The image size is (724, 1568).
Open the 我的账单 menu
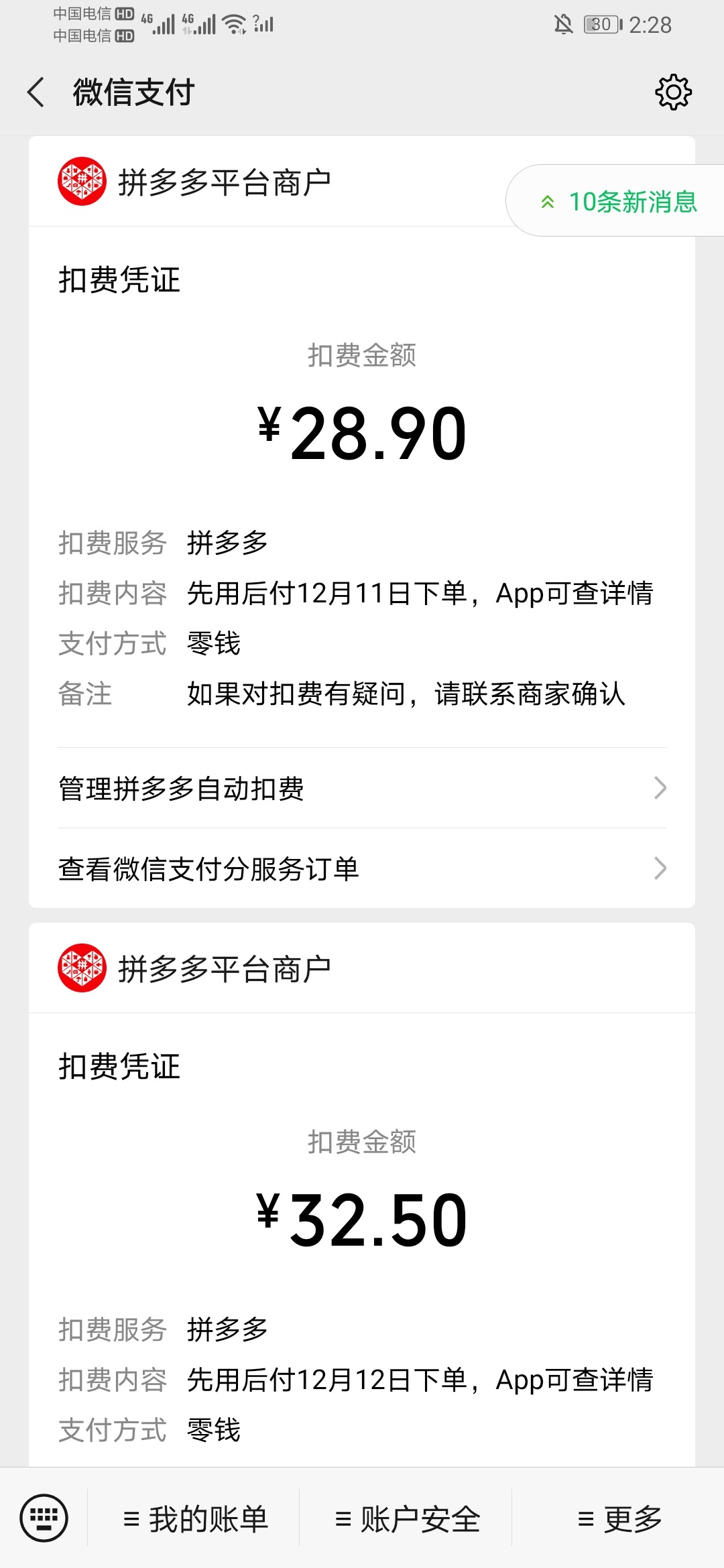tap(194, 1518)
